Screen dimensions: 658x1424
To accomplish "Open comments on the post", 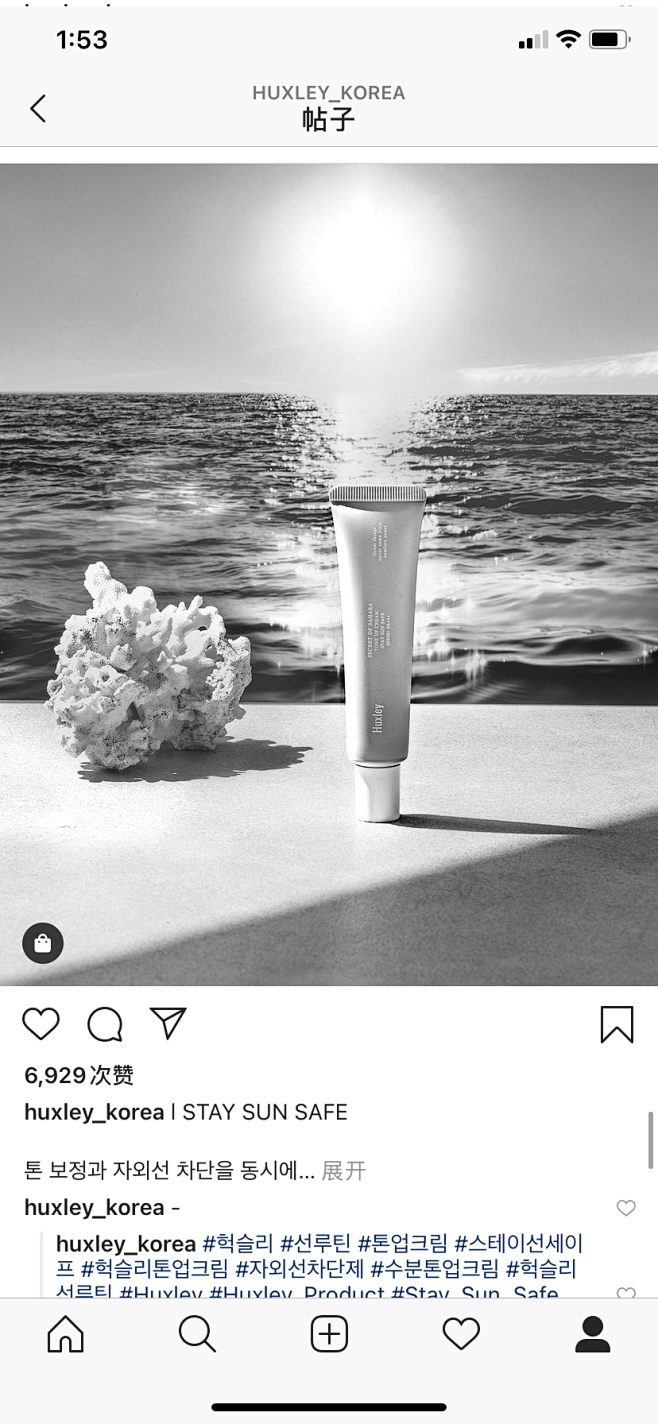I will (x=105, y=1024).
